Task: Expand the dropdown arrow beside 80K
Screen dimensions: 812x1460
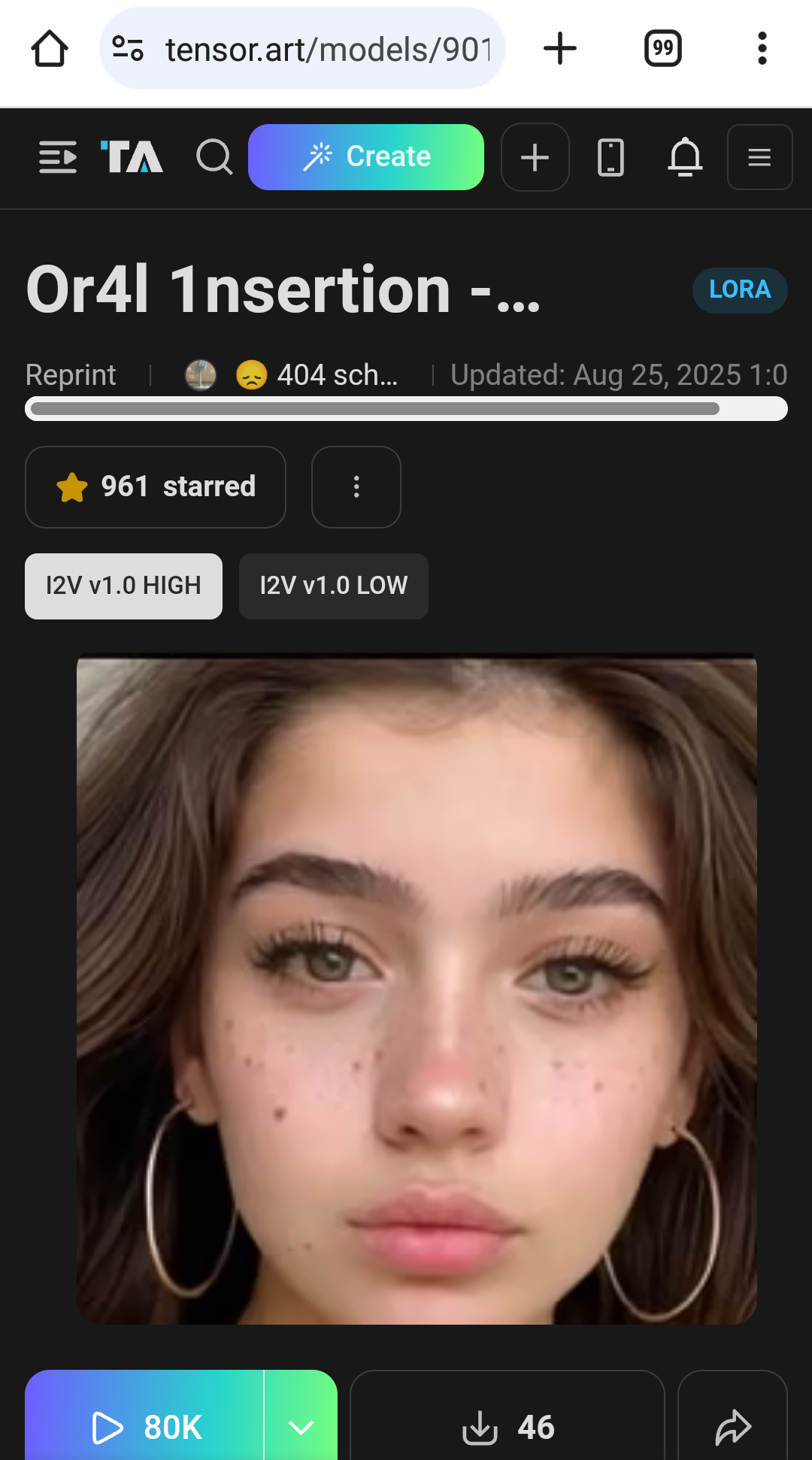Action: 301,1426
